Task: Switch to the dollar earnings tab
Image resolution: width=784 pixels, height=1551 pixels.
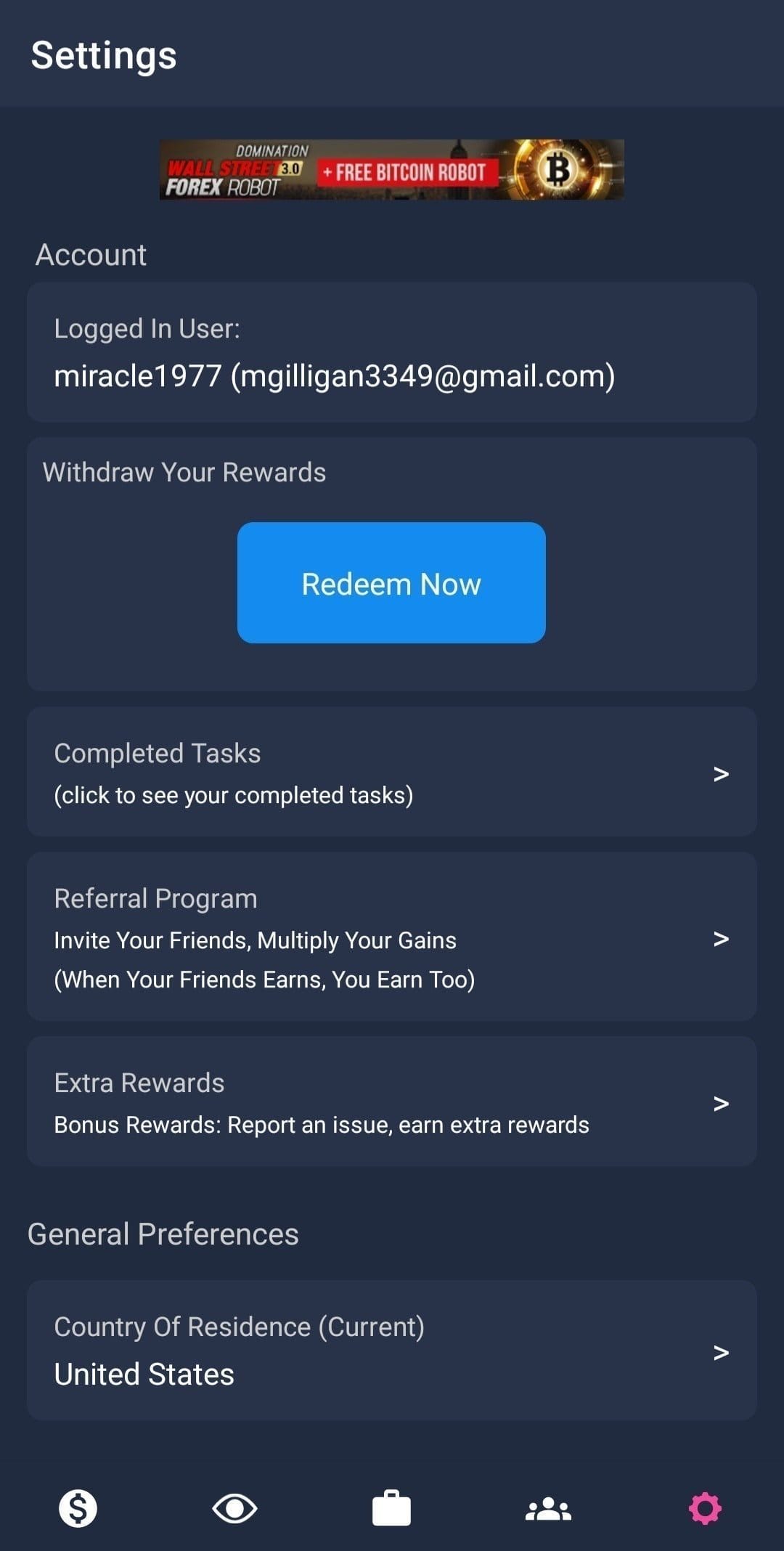Action: coord(78,1509)
